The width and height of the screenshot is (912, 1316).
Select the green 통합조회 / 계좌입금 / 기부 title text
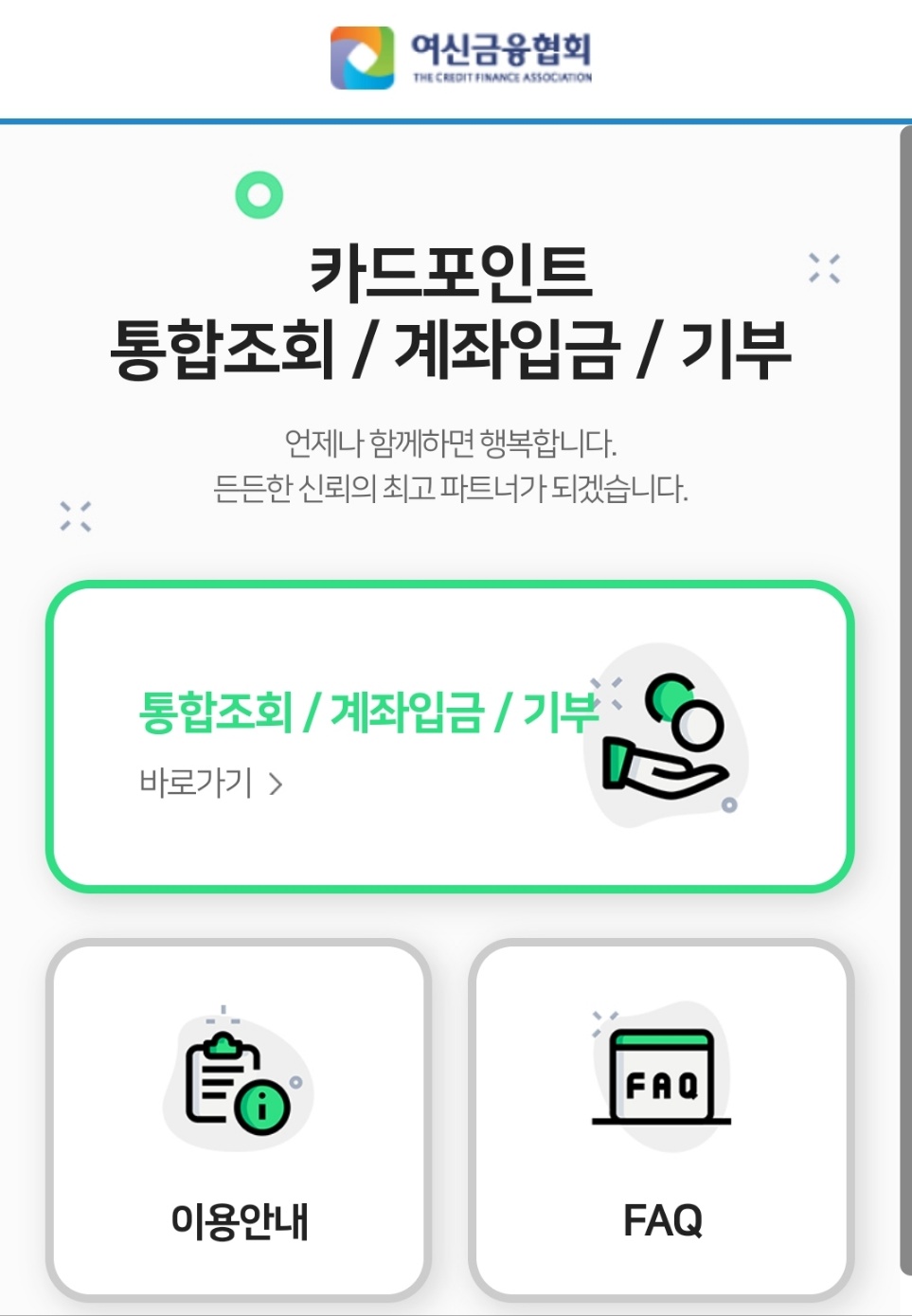[x=368, y=713]
